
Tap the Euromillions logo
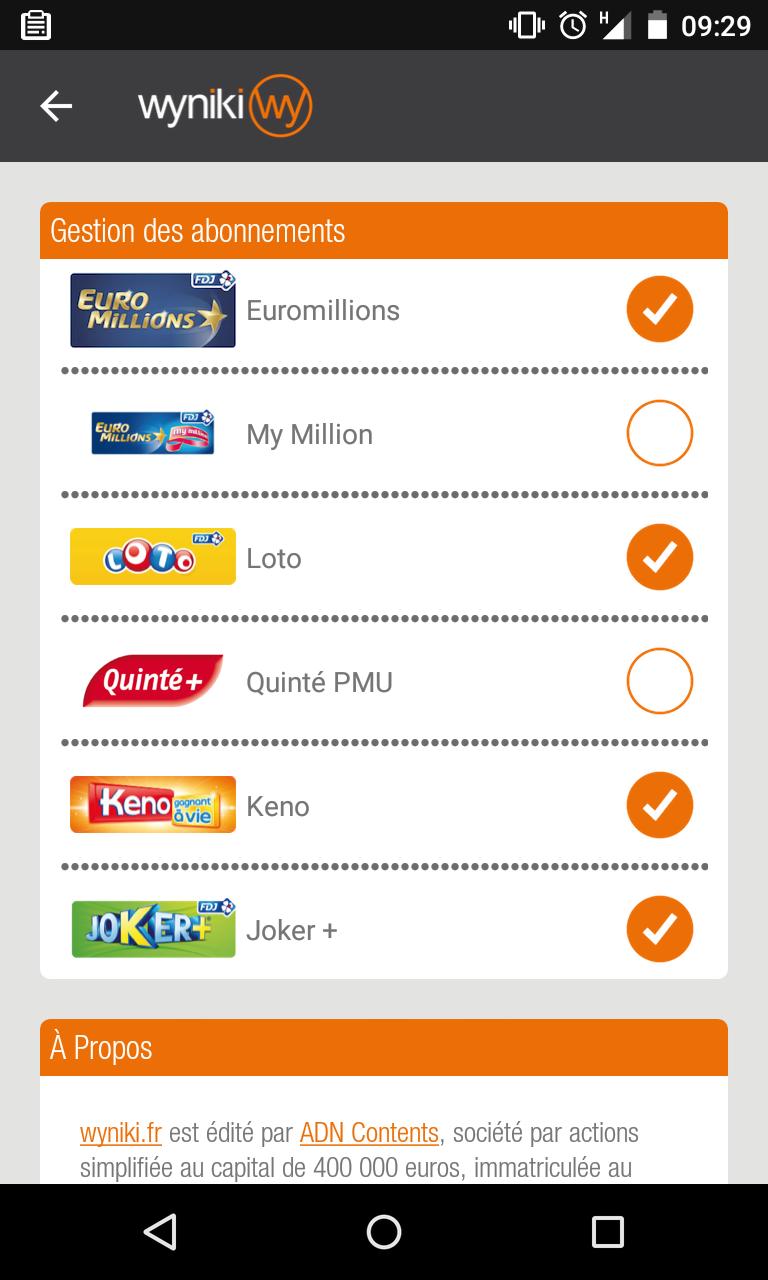(x=152, y=309)
